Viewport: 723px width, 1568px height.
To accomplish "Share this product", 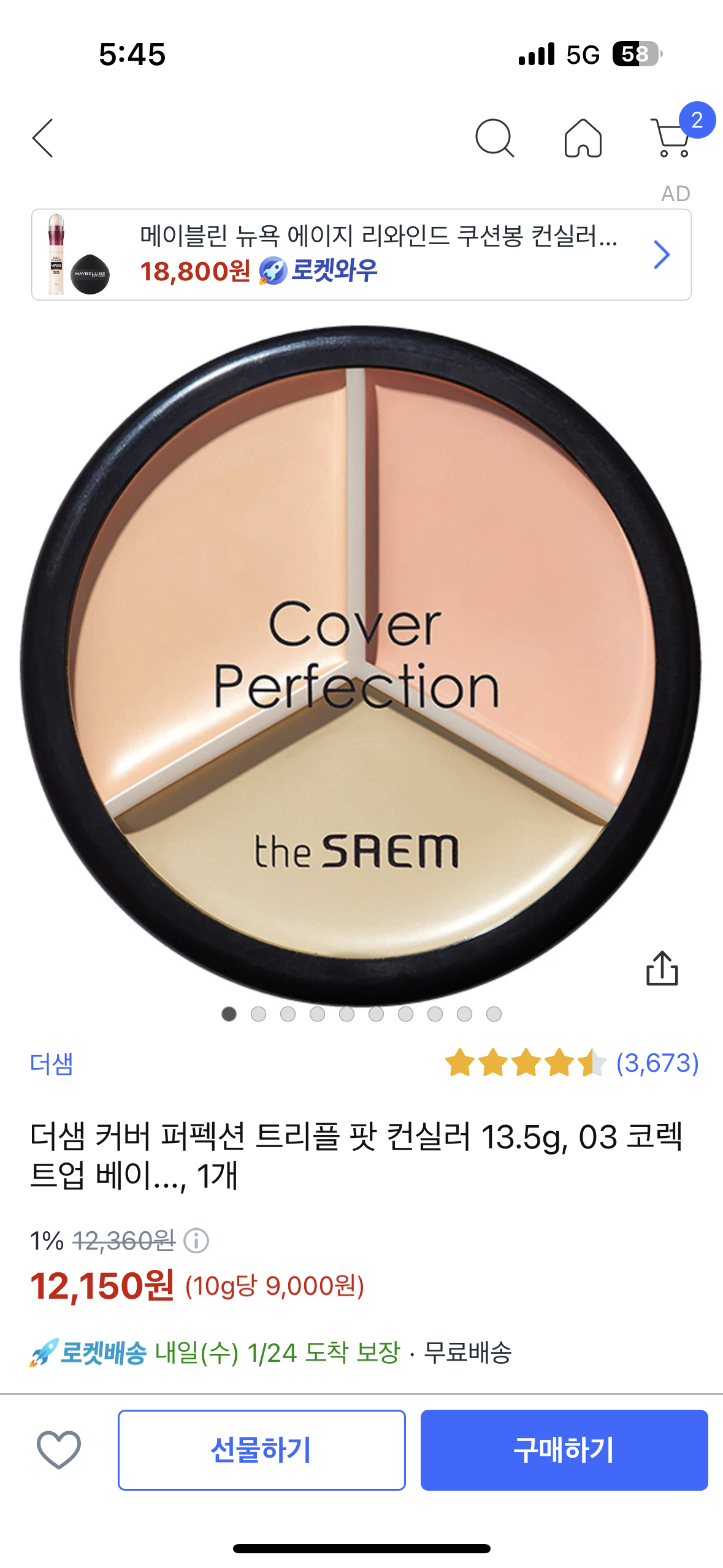I will 662,968.
